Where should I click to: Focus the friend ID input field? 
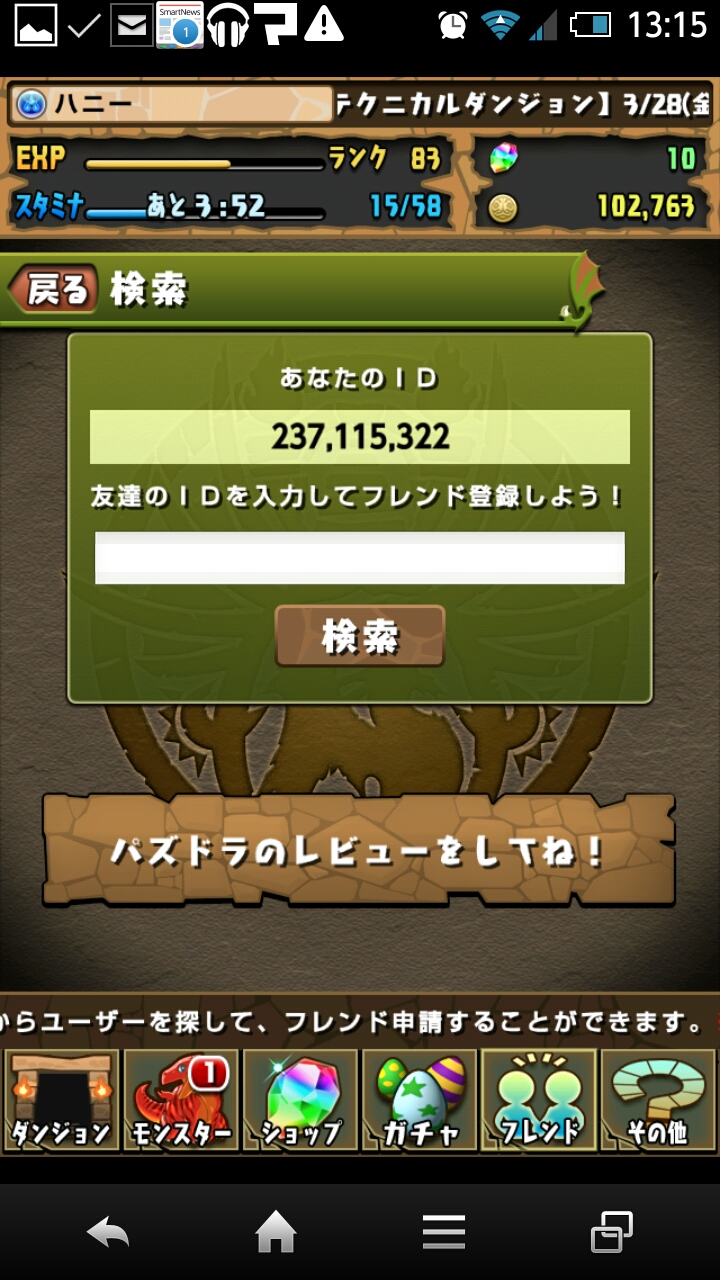(359, 558)
